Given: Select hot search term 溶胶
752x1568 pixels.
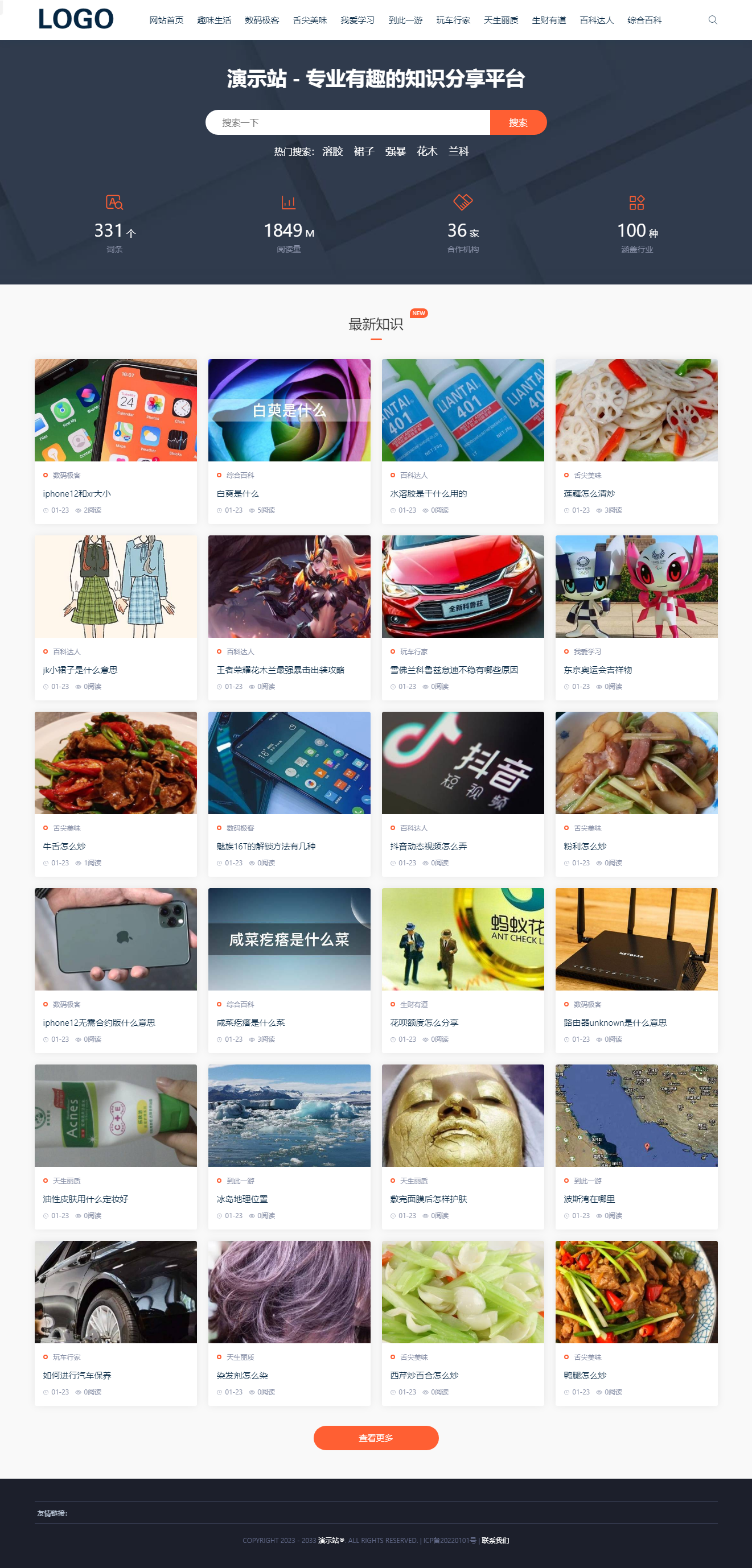Looking at the screenshot, I should click(x=332, y=151).
